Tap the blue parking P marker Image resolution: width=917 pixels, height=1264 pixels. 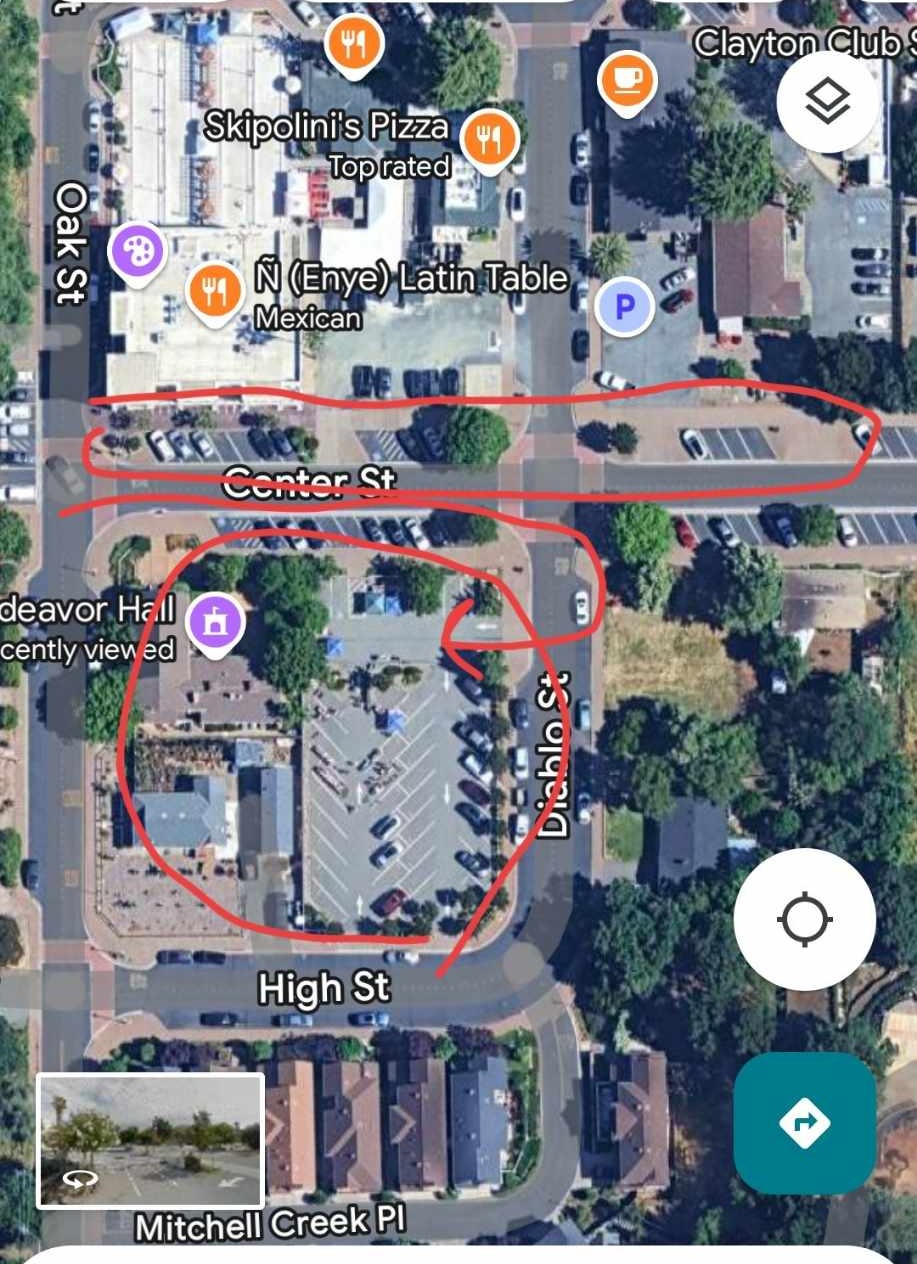point(625,307)
